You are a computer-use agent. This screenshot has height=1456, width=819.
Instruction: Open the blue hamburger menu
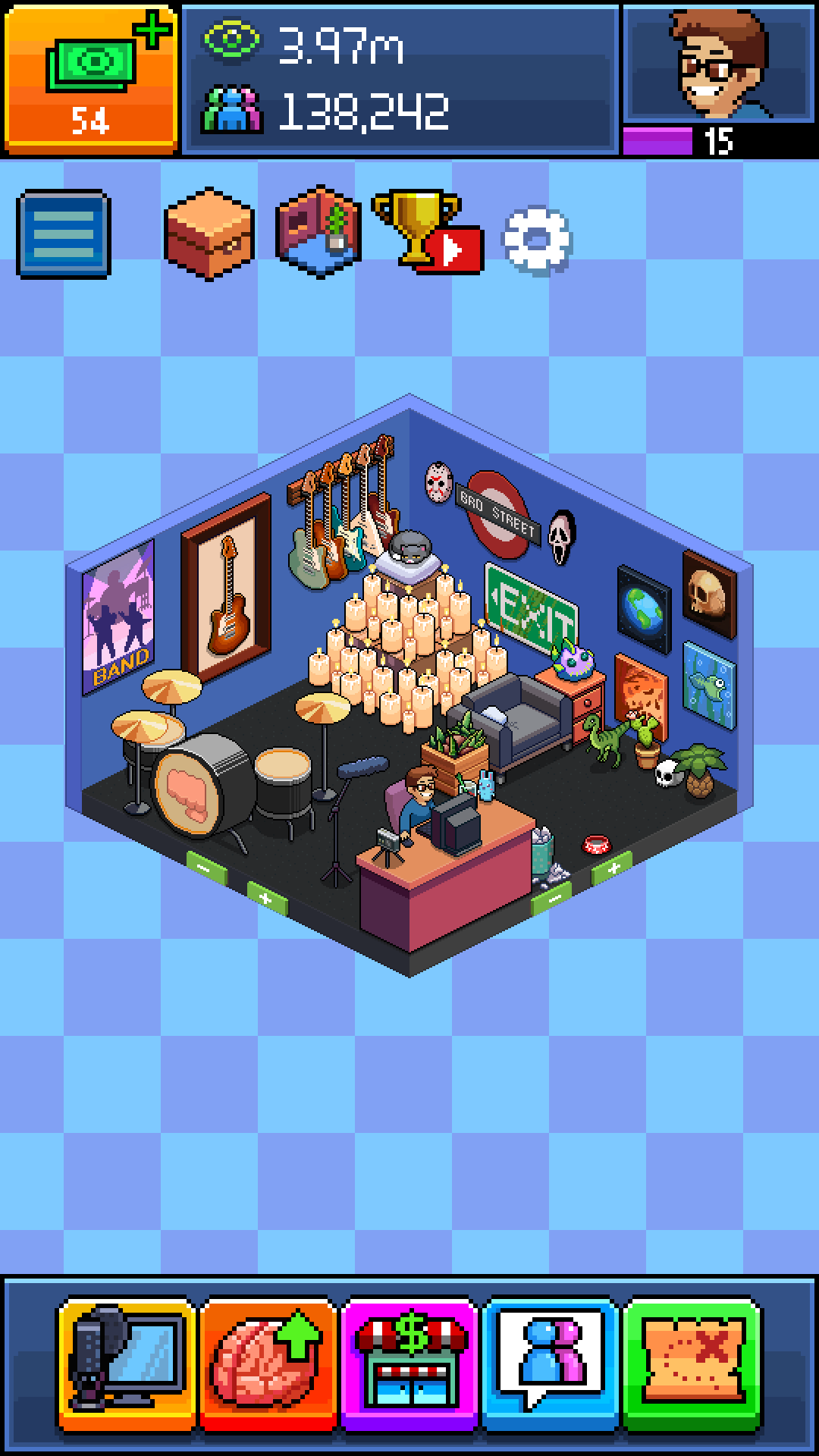tap(64, 234)
